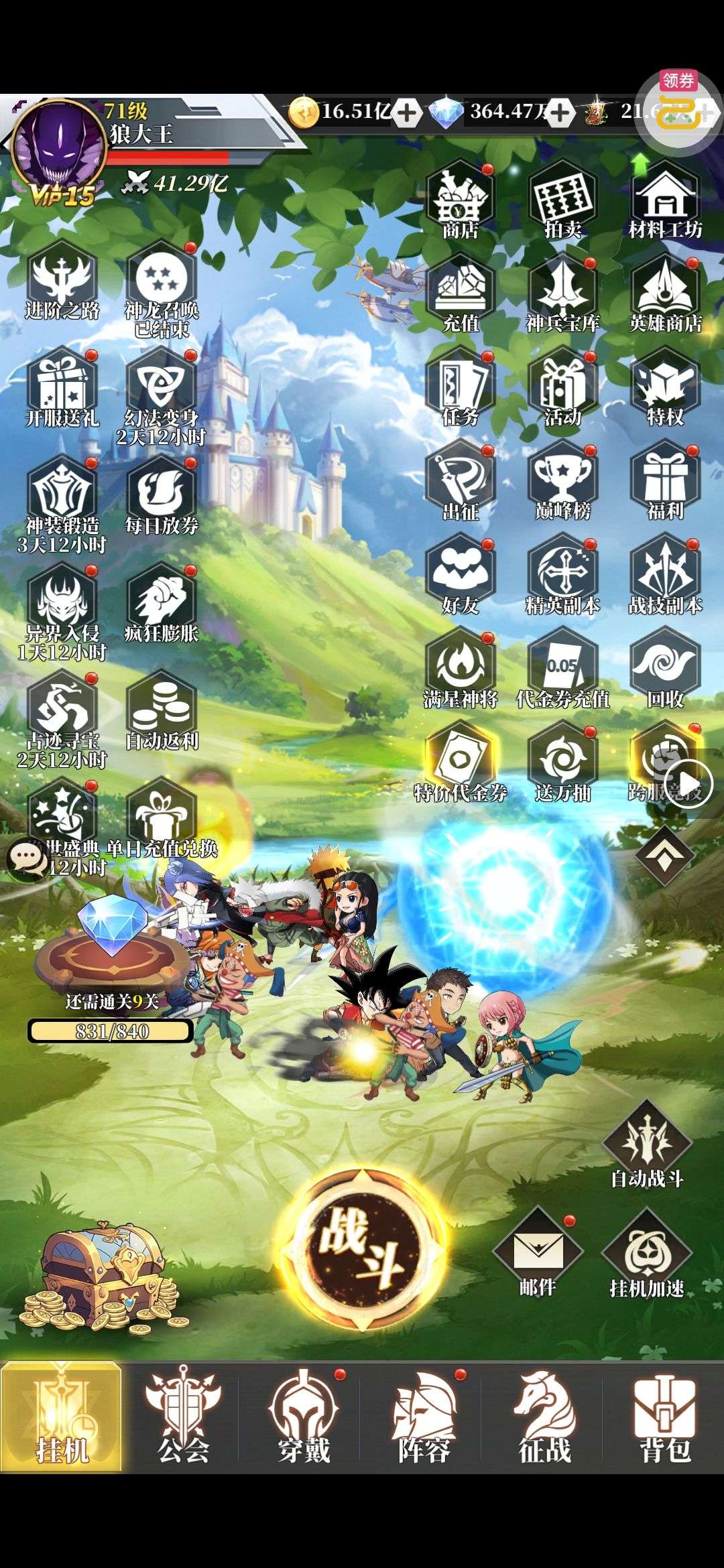This screenshot has height=1568, width=724.
Task: Go to the 阵容 lineup tab
Action: pyautogui.click(x=424, y=1417)
